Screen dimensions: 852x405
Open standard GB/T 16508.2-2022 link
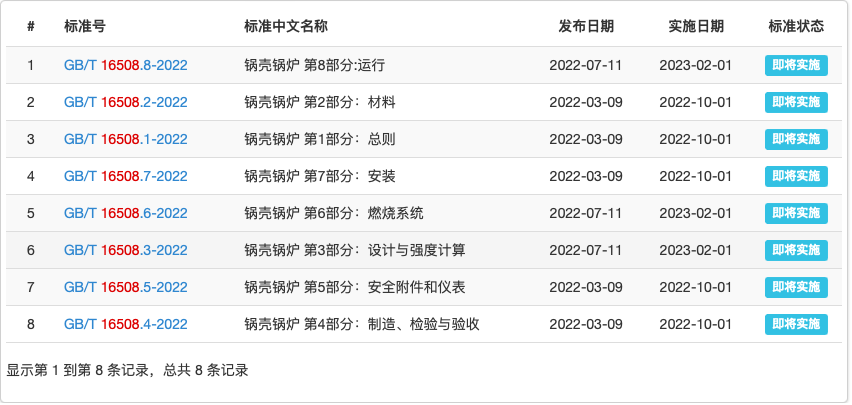[x=125, y=102]
